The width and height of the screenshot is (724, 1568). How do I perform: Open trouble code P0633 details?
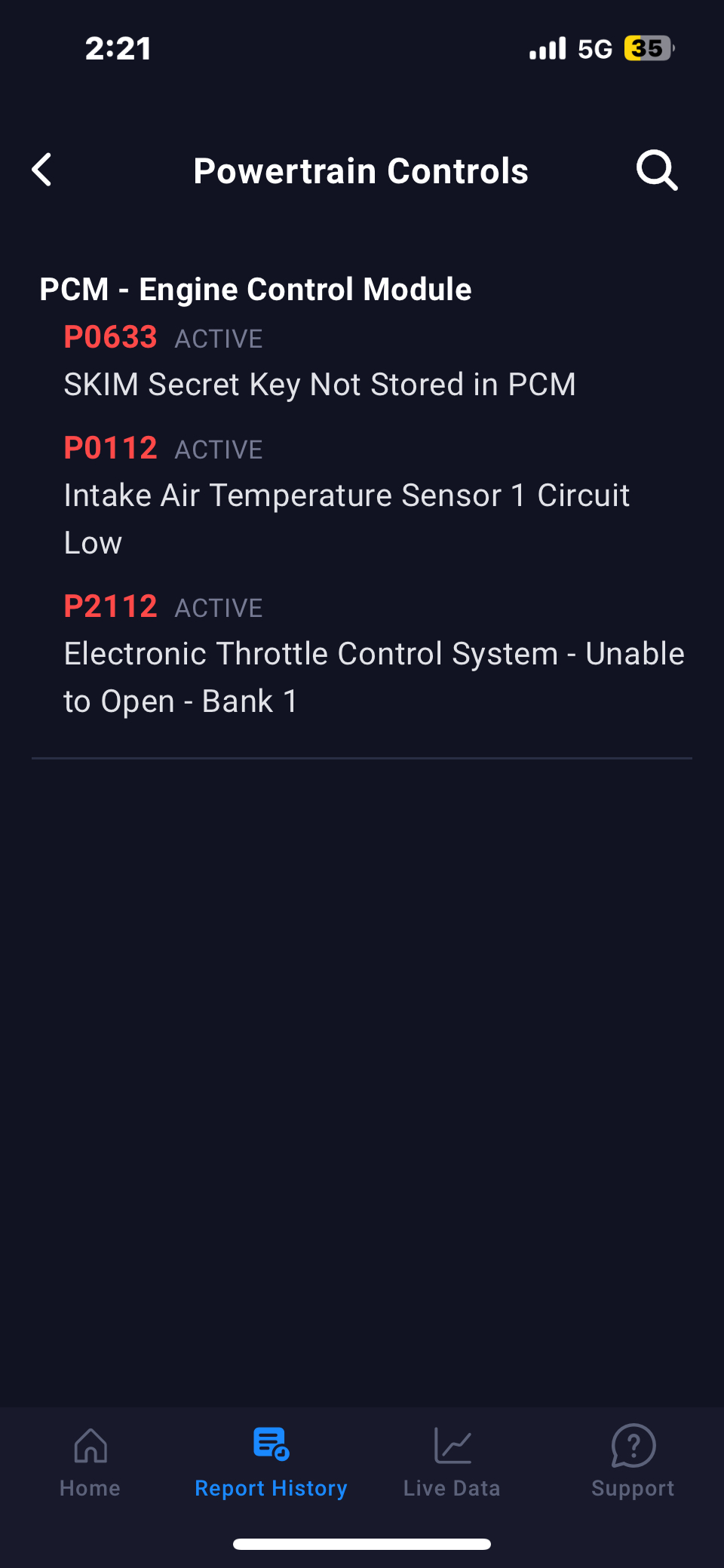[x=110, y=337]
